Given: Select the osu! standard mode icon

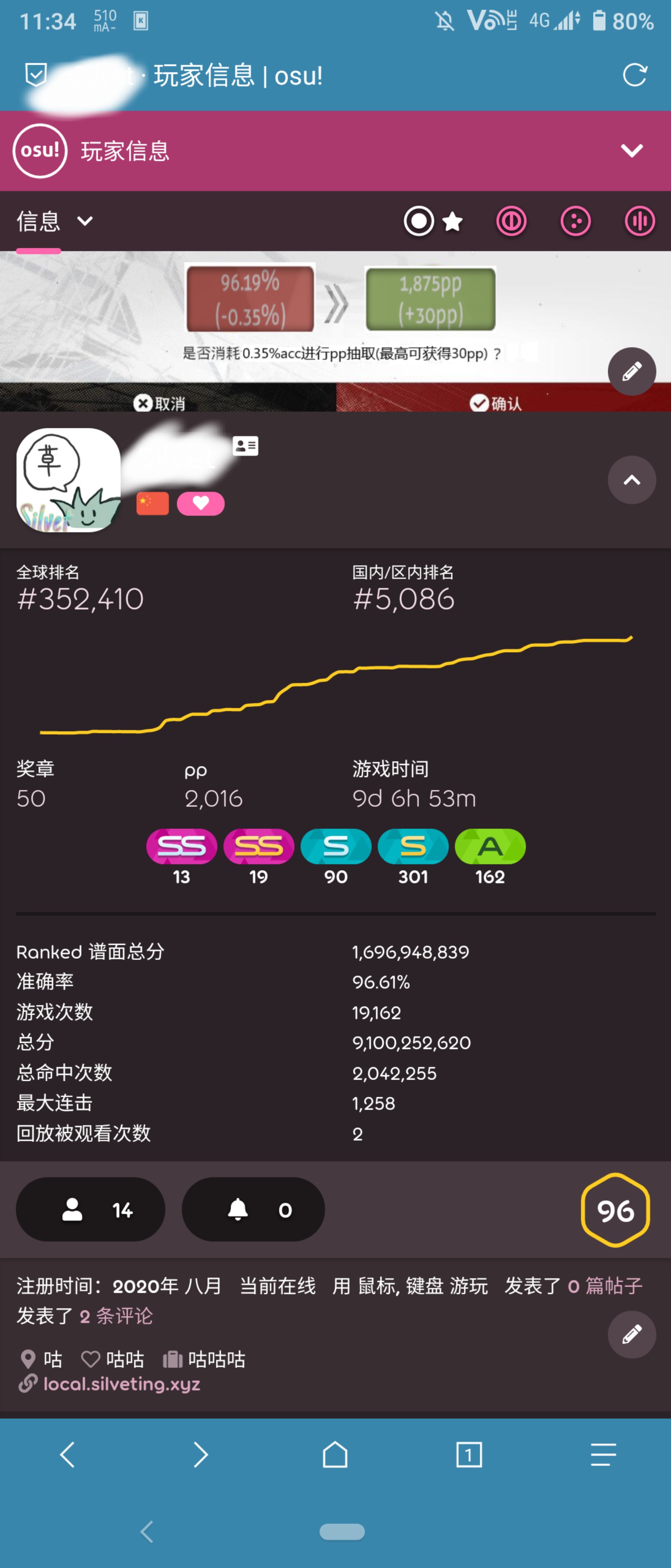Looking at the screenshot, I should [419, 221].
